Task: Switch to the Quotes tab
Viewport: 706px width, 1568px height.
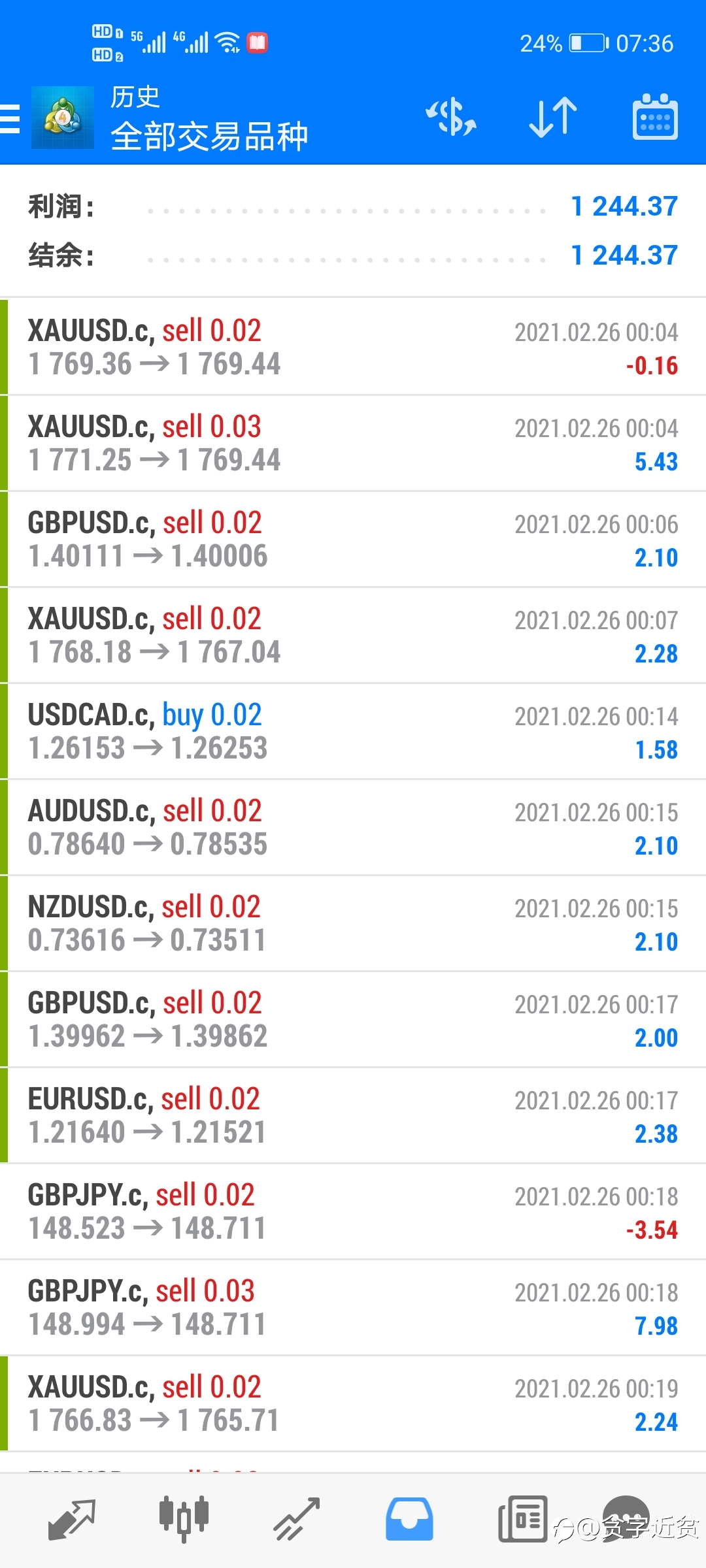Action: (x=72, y=1520)
